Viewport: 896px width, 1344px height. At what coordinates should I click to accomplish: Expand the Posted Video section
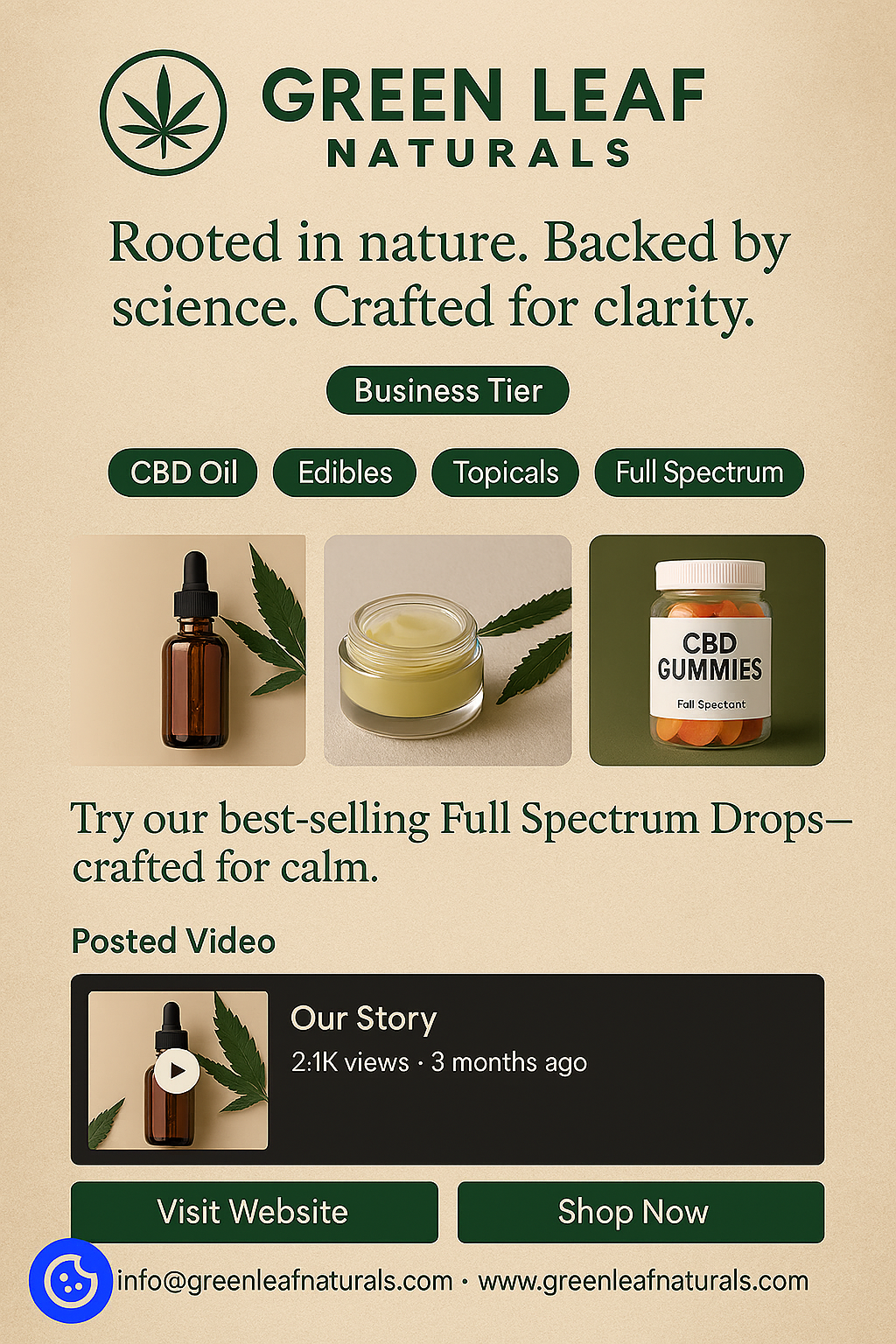(x=173, y=941)
